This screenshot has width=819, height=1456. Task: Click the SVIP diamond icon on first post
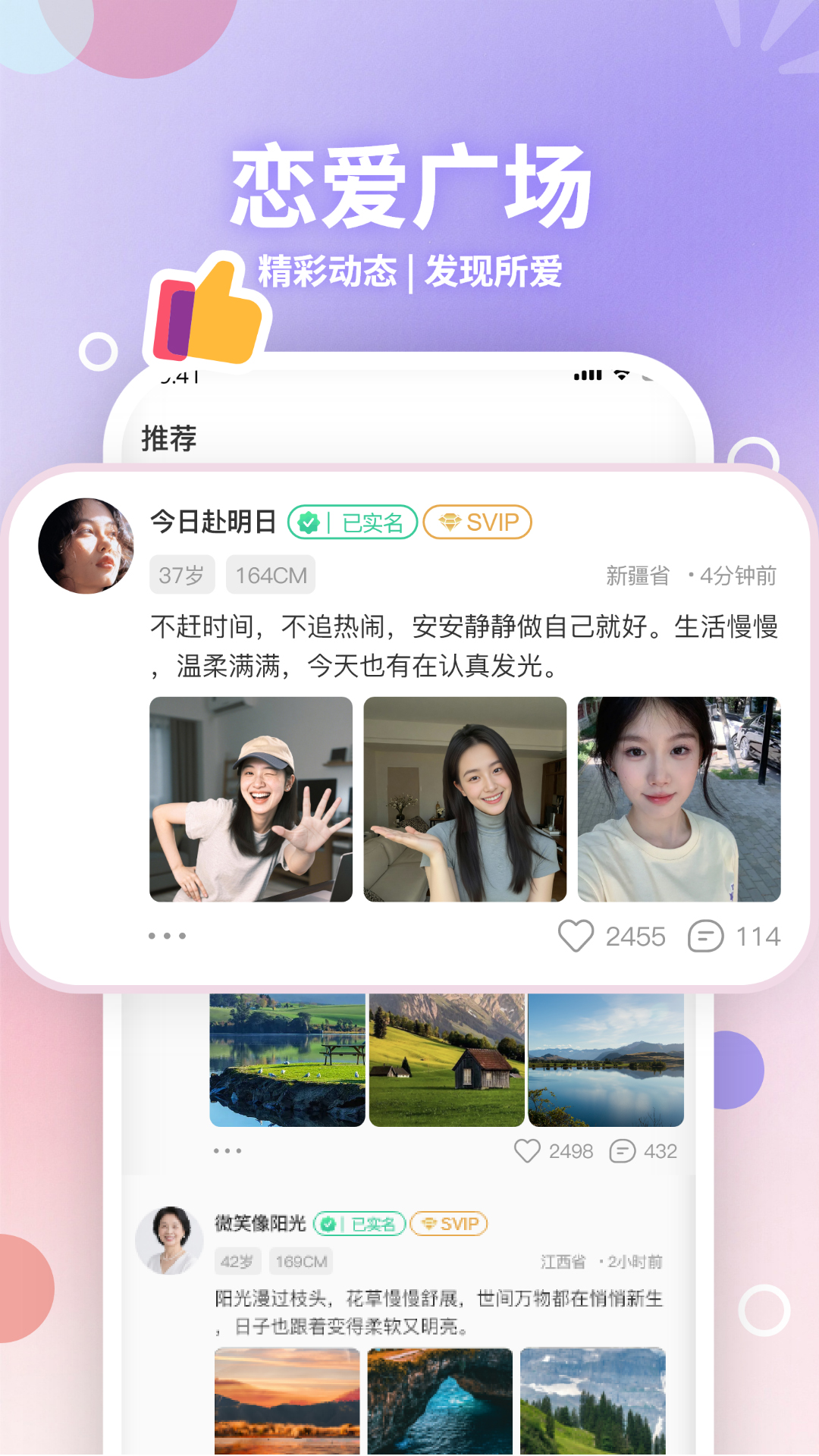point(450,522)
